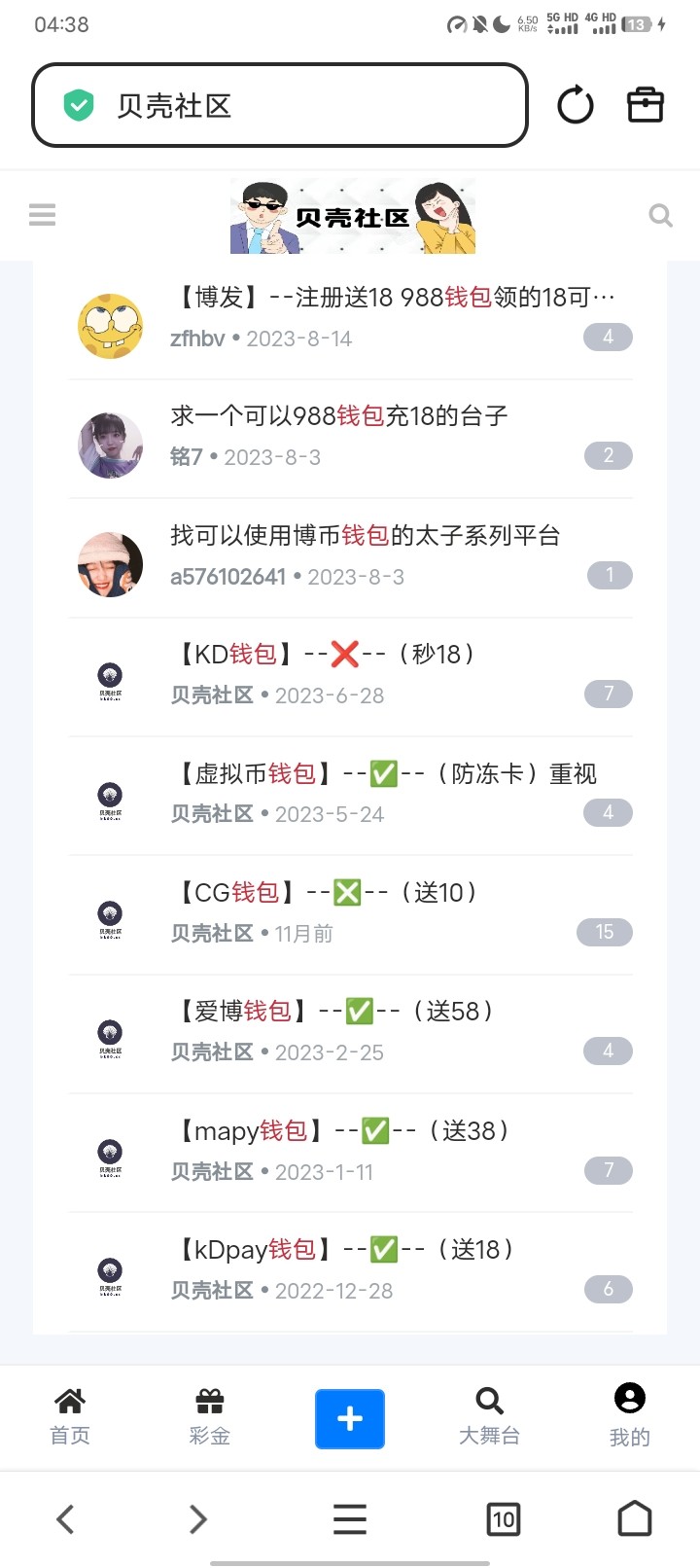
Task: Open the 【虚拟币钱包】 防冻卡 post
Action: (x=385, y=774)
